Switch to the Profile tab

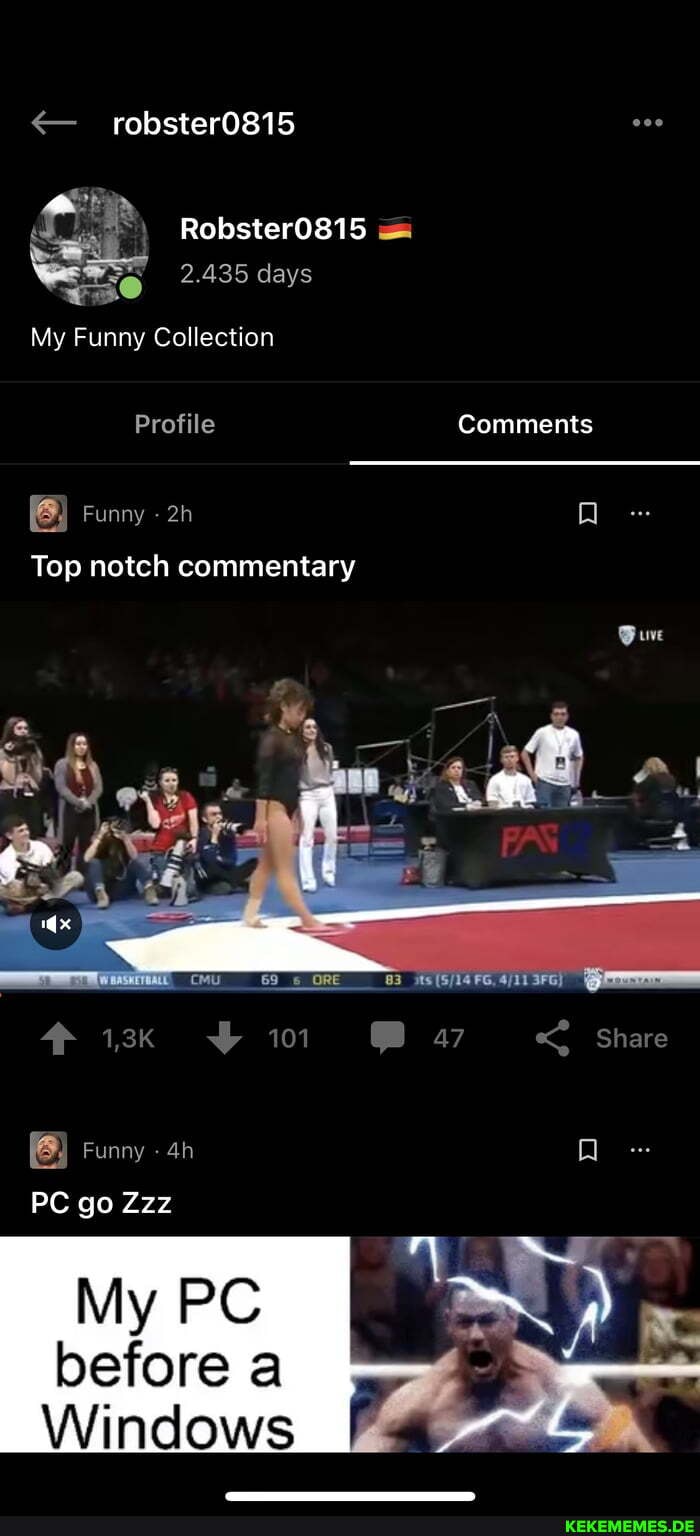[175, 424]
